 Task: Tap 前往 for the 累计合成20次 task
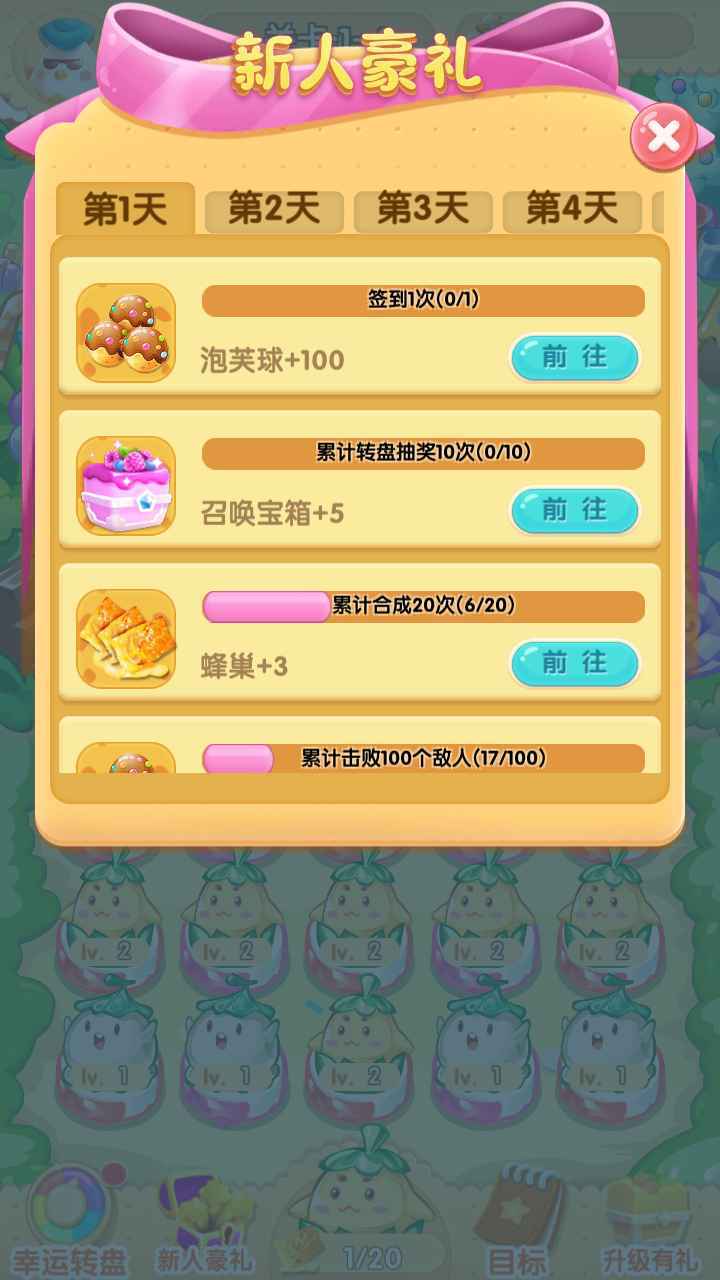(575, 664)
